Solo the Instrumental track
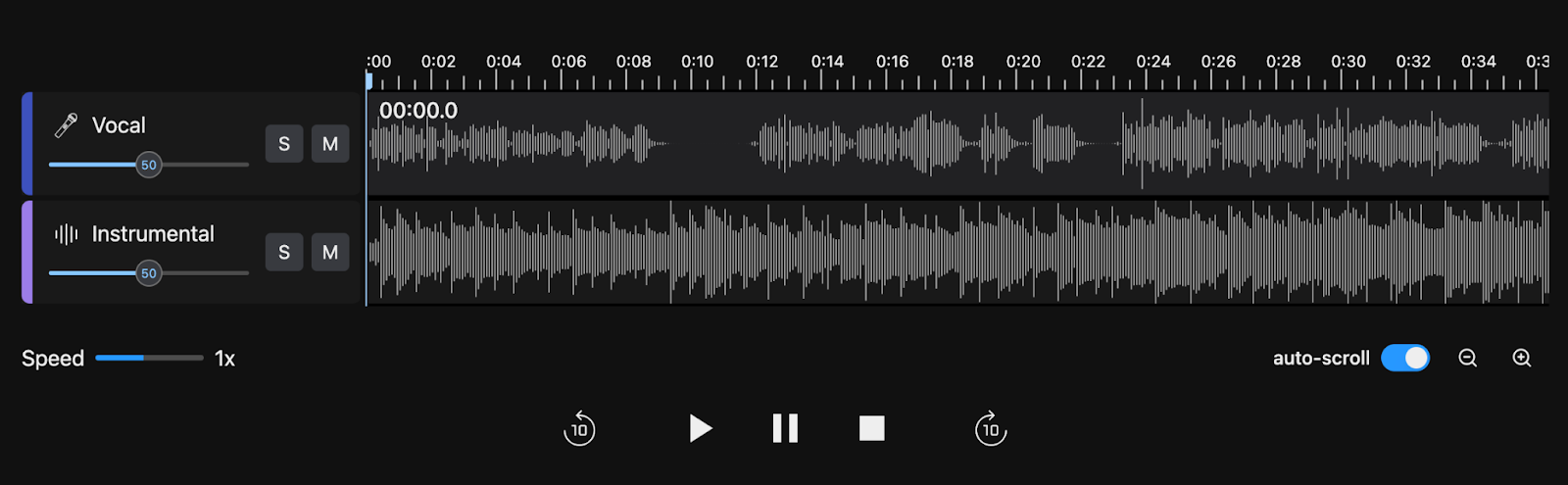 284,253
